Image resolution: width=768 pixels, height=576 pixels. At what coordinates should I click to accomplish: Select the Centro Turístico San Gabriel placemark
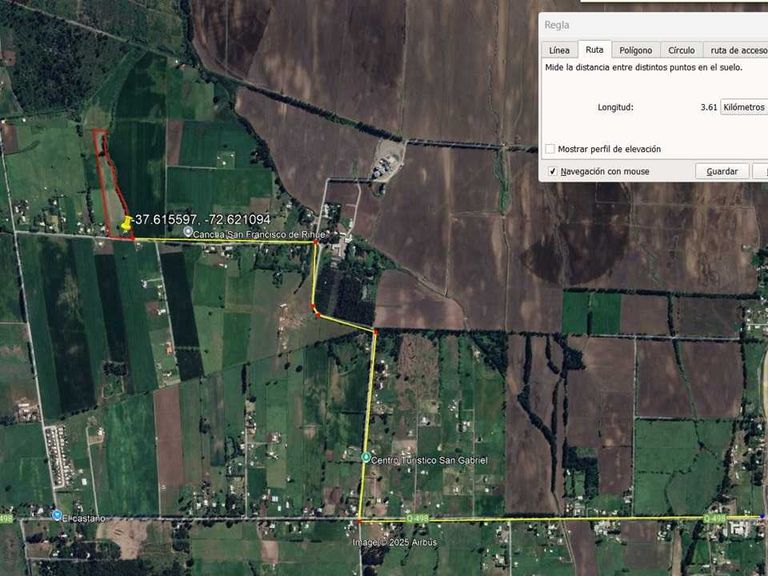click(366, 457)
